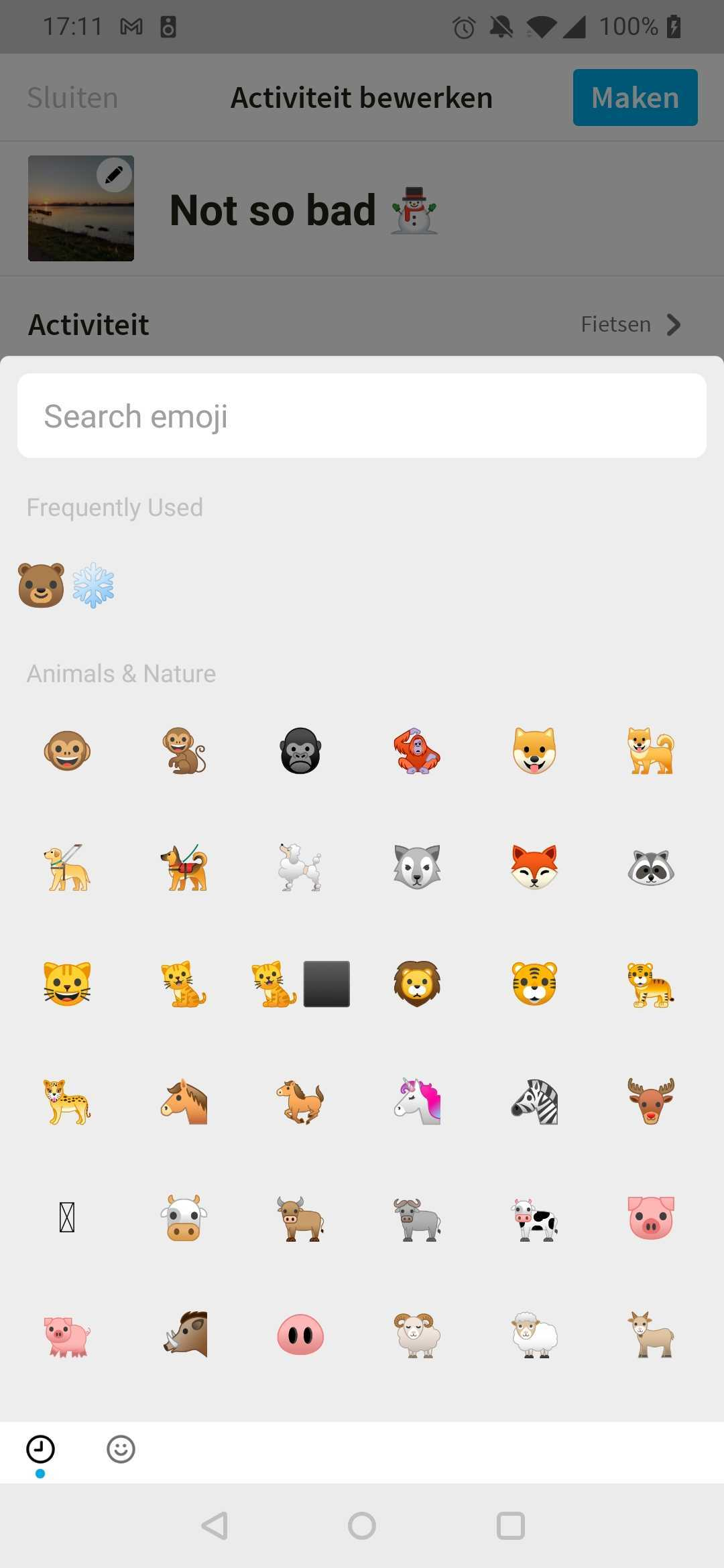Choose the pig face emoji
Image resolution: width=724 pixels, height=1568 pixels.
click(651, 1218)
